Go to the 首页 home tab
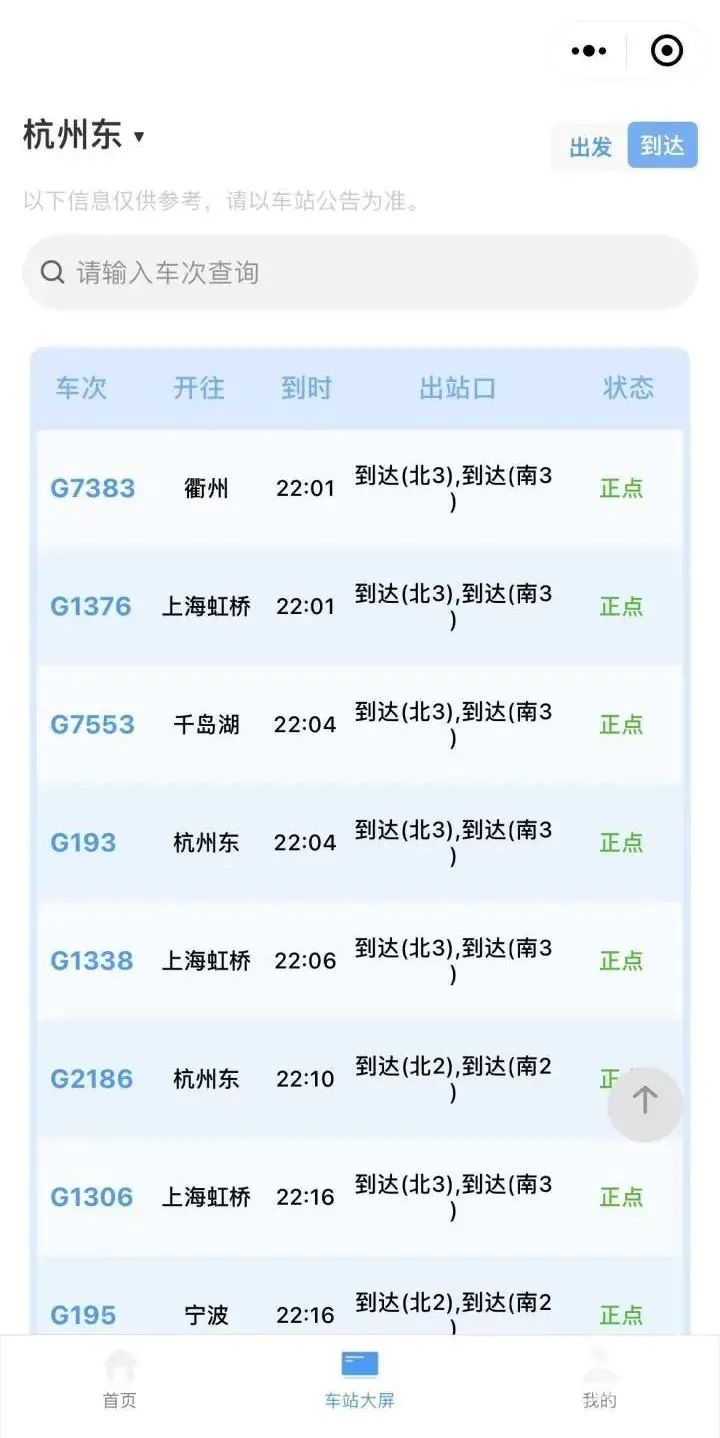The image size is (720, 1438). tap(120, 1380)
